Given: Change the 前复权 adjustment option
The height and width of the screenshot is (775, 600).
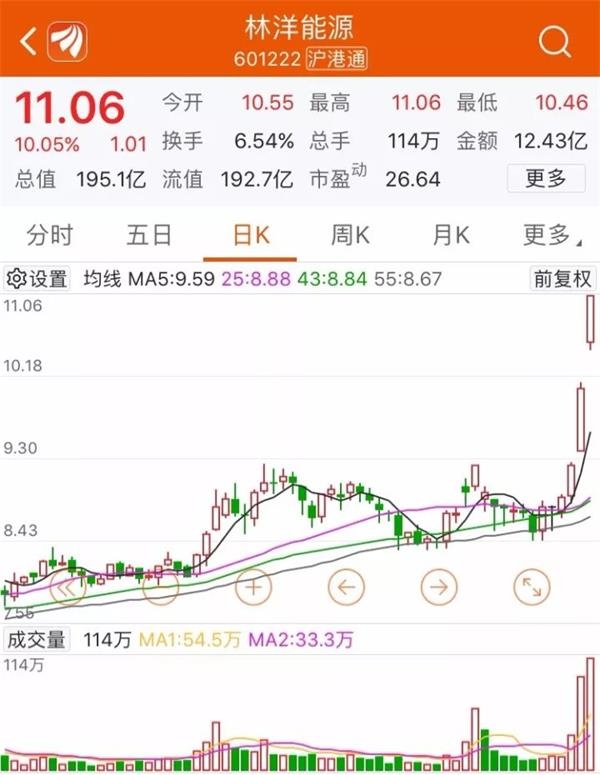Looking at the screenshot, I should tap(562, 279).
